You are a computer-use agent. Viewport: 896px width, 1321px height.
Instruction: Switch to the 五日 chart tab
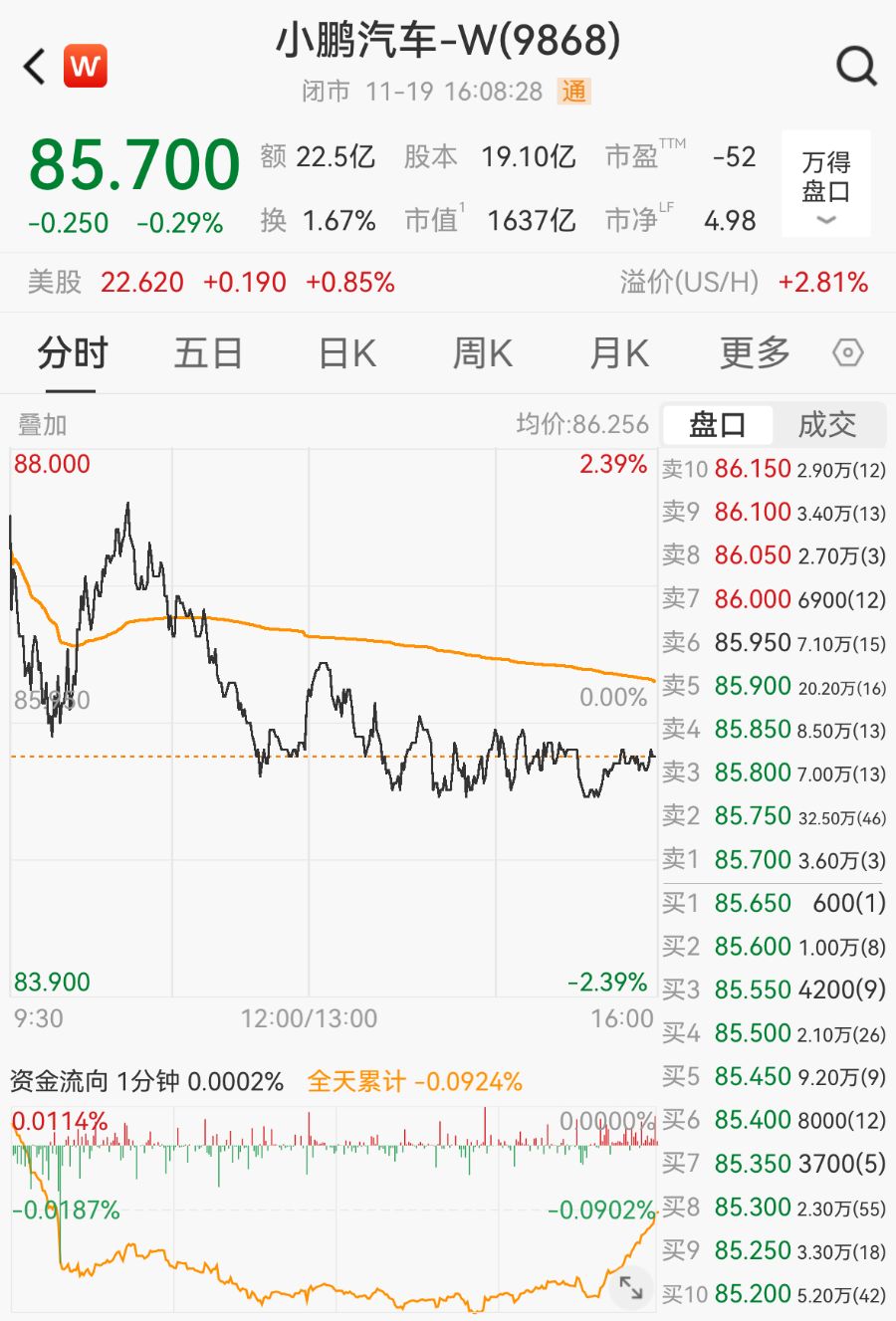(x=208, y=353)
